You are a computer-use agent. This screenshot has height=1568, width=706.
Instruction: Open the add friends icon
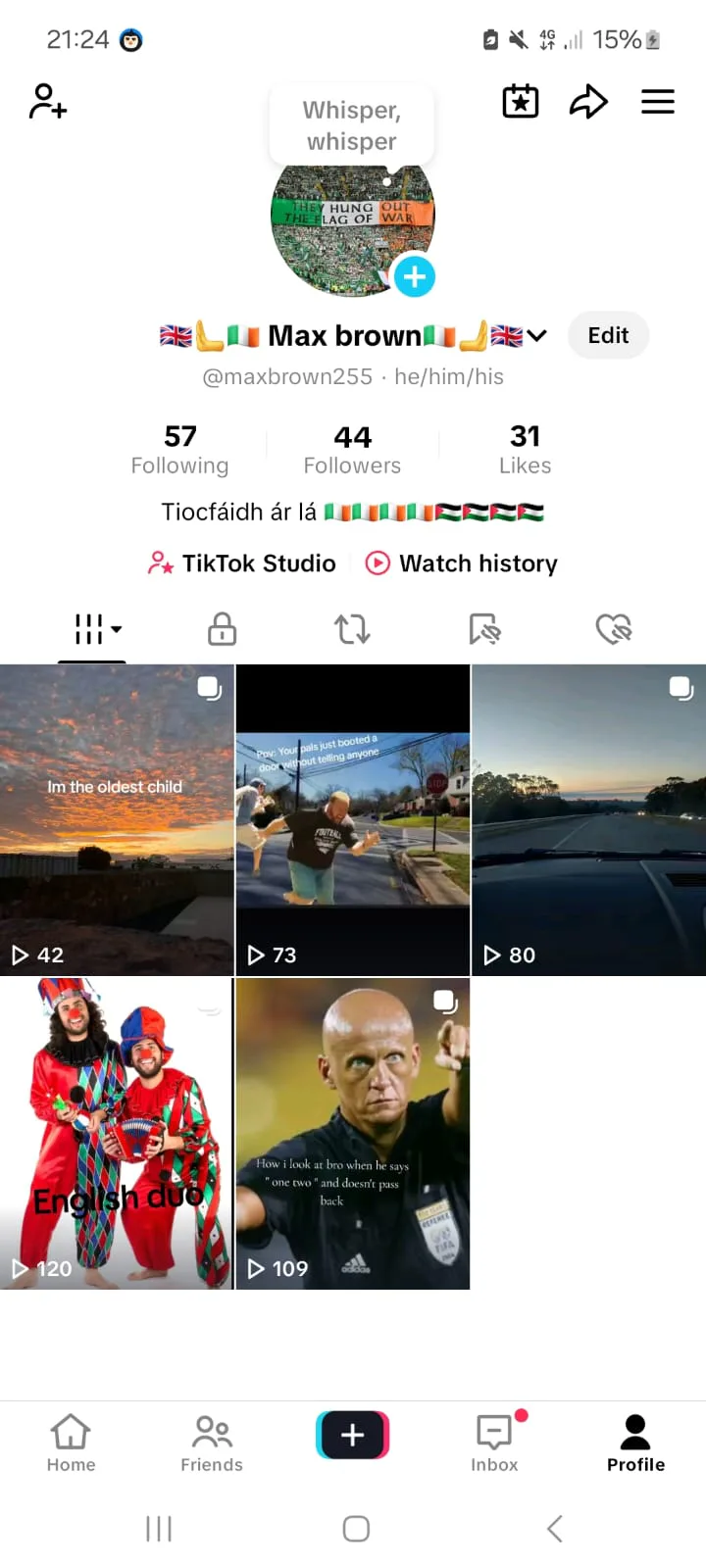pos(47,101)
